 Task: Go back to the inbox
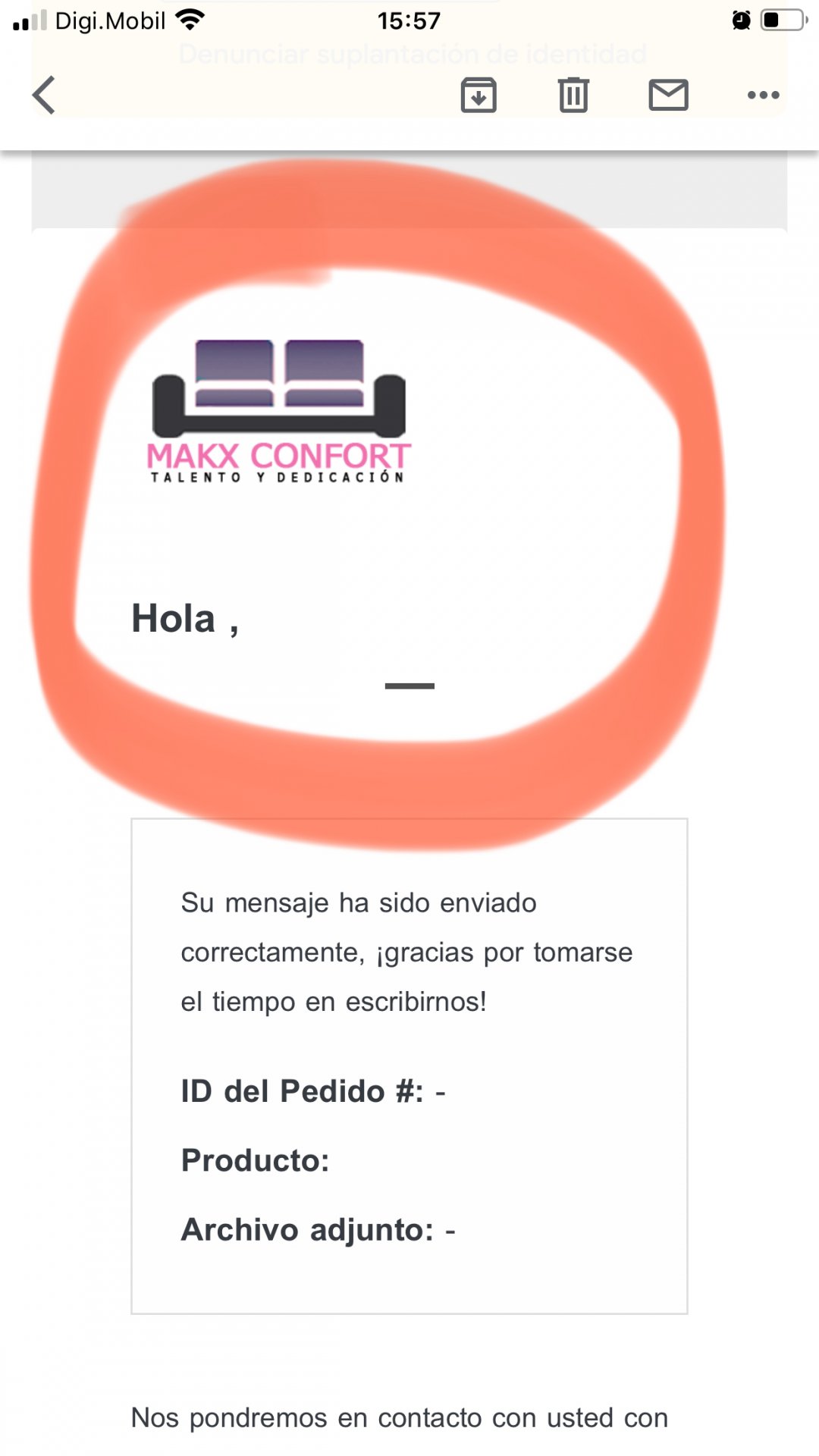click(x=44, y=96)
